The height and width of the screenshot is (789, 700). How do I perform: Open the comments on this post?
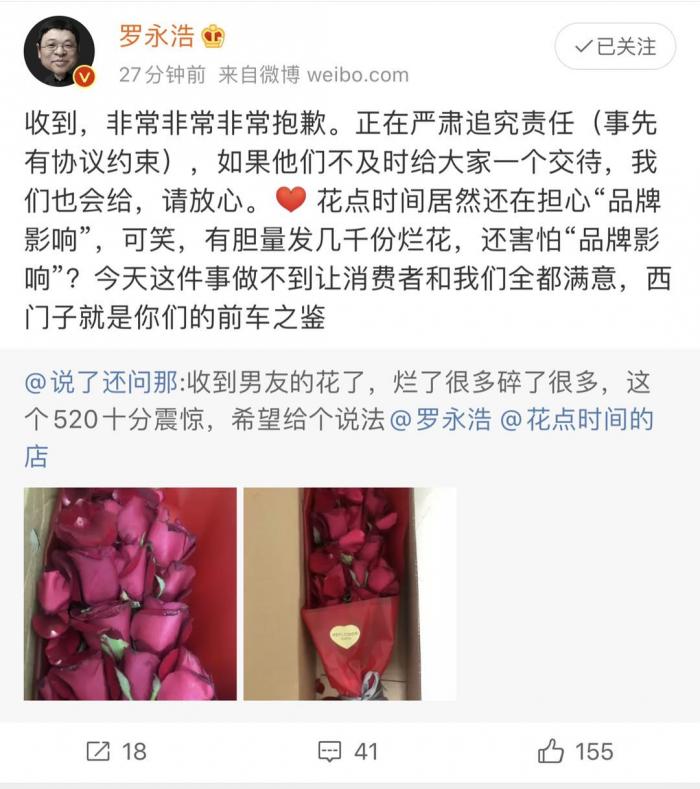(349, 750)
